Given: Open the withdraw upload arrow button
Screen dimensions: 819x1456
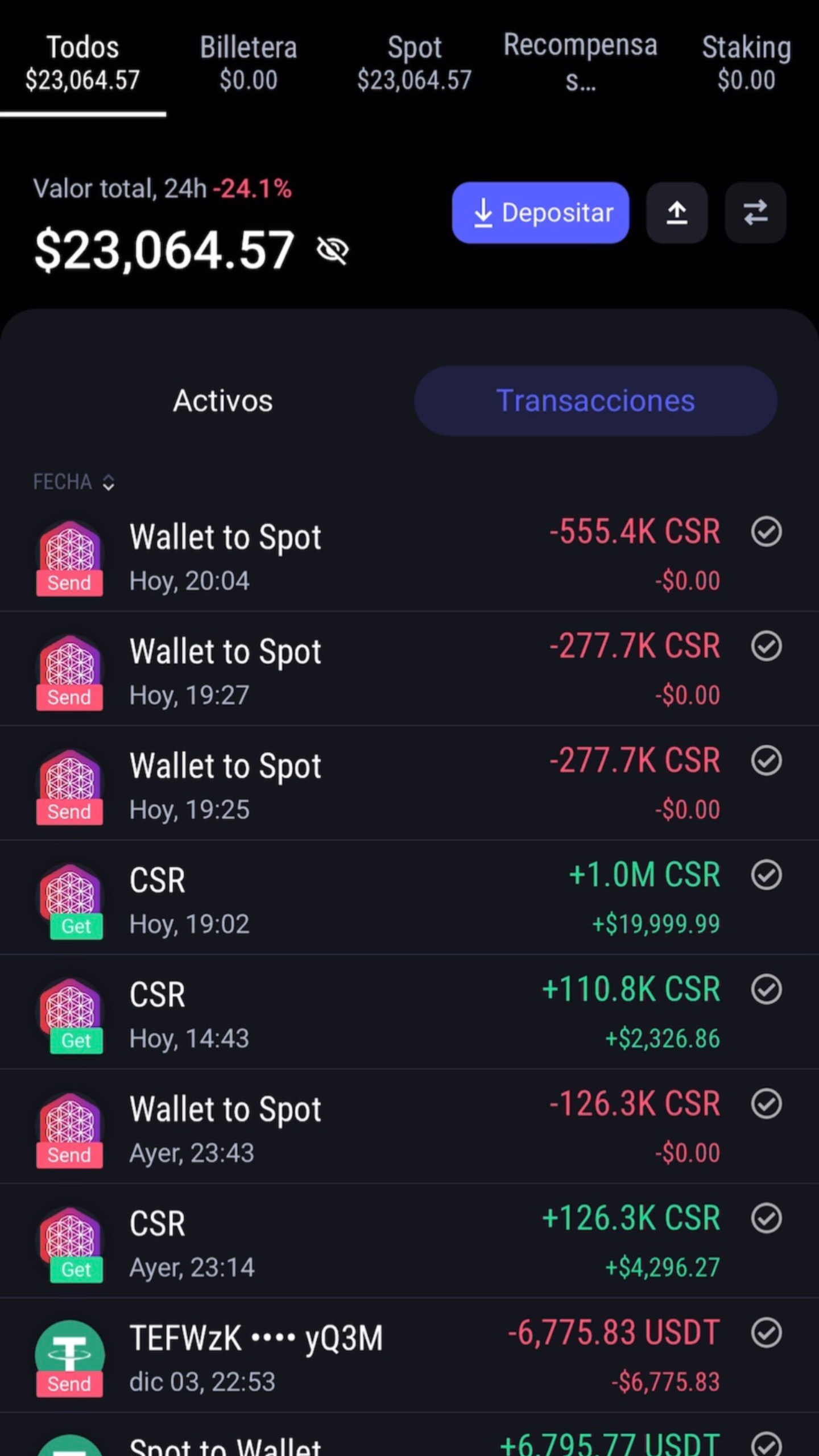Looking at the screenshot, I should point(677,213).
